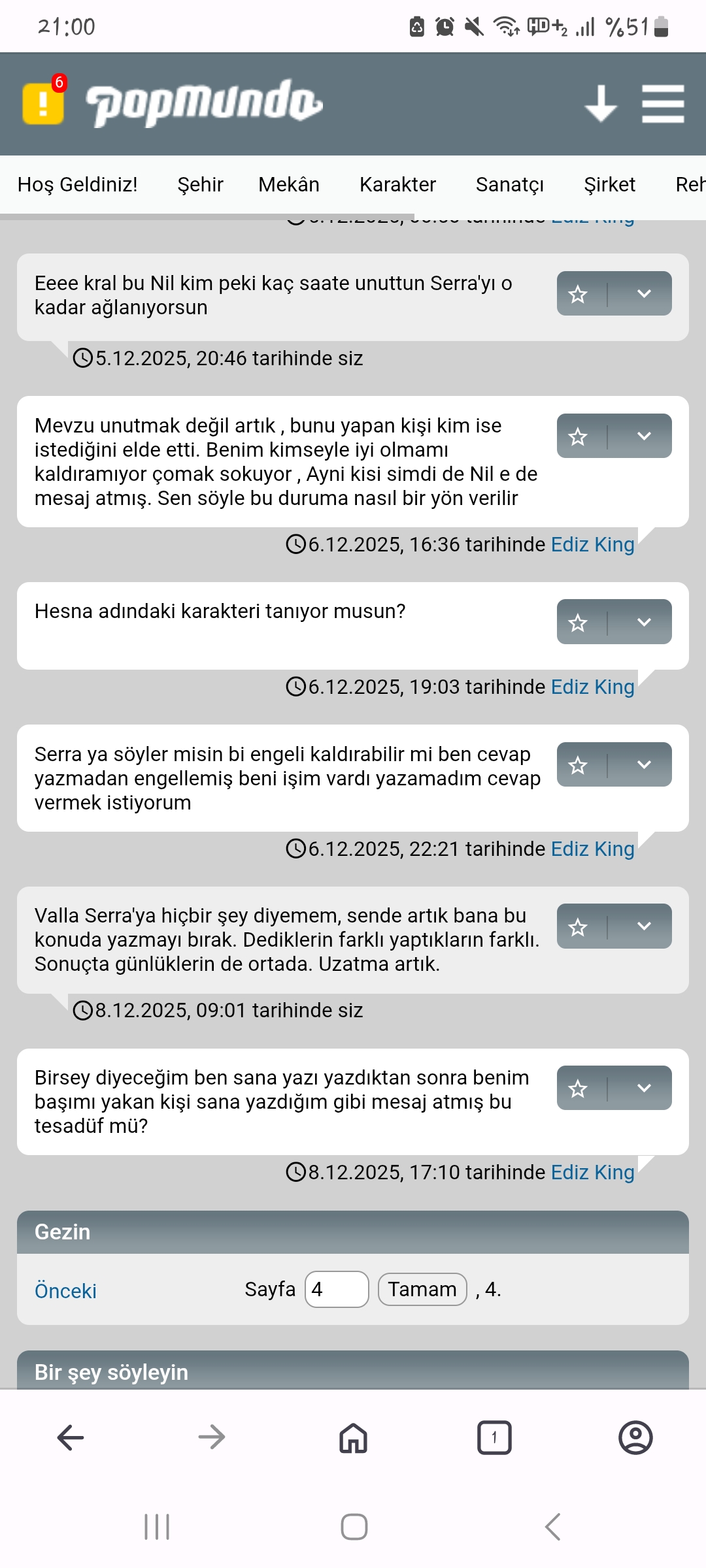
Task: Star the 'Mevzu unutmak değil' message
Action: pos(579,436)
